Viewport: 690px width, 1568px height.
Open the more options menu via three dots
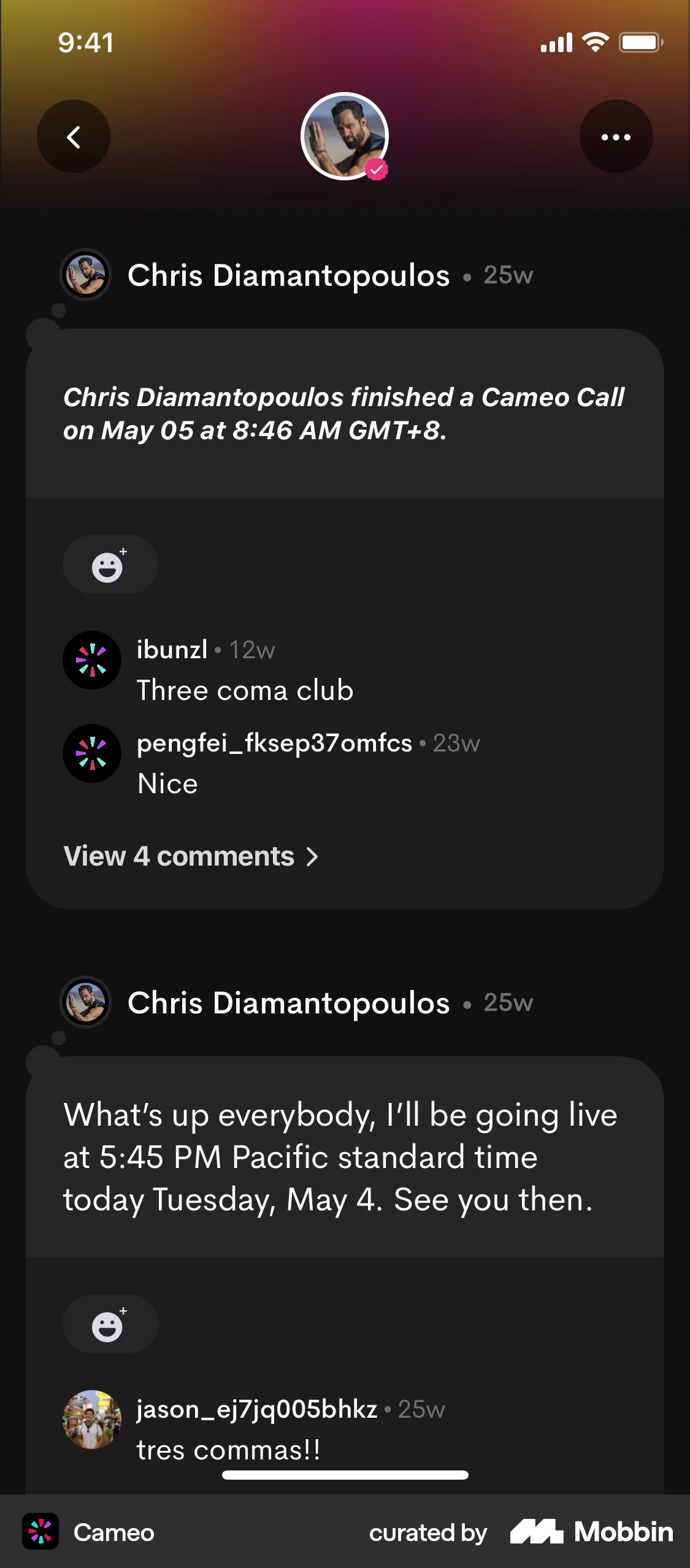[x=616, y=136]
